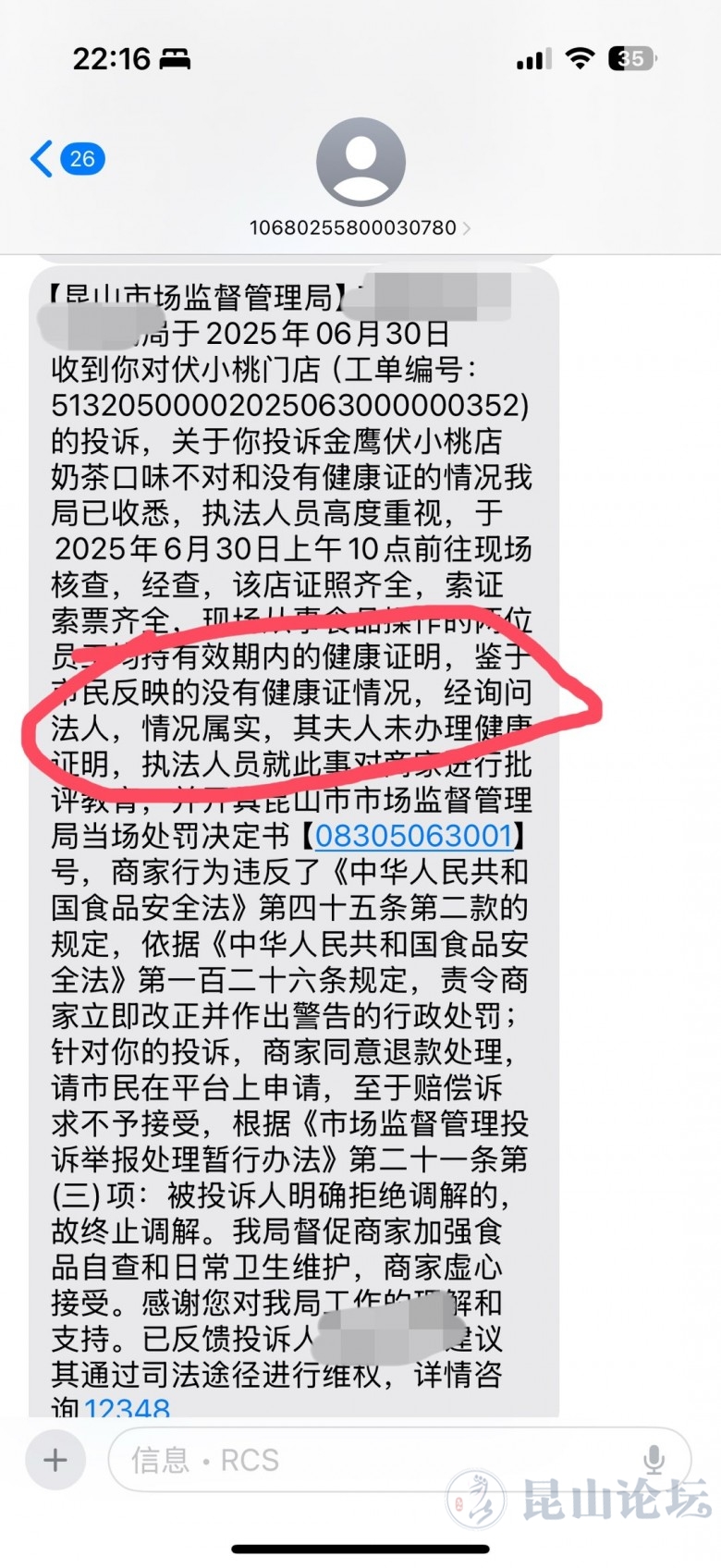
Task: Open the plus attachments menu
Action: pyautogui.click(x=55, y=1460)
